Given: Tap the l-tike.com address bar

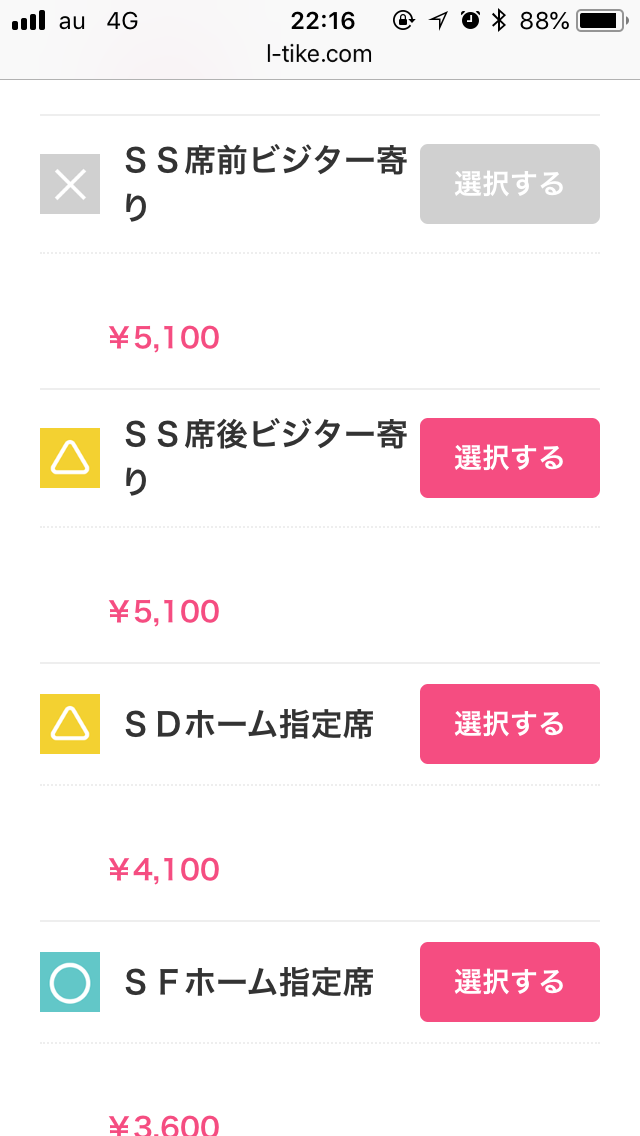Looking at the screenshot, I should point(320,55).
